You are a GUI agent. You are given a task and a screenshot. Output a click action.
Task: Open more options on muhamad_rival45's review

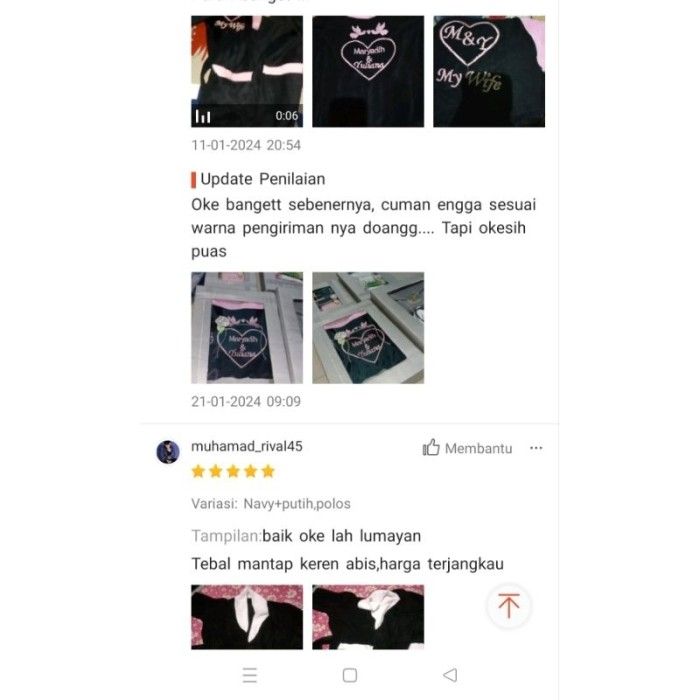coord(536,448)
